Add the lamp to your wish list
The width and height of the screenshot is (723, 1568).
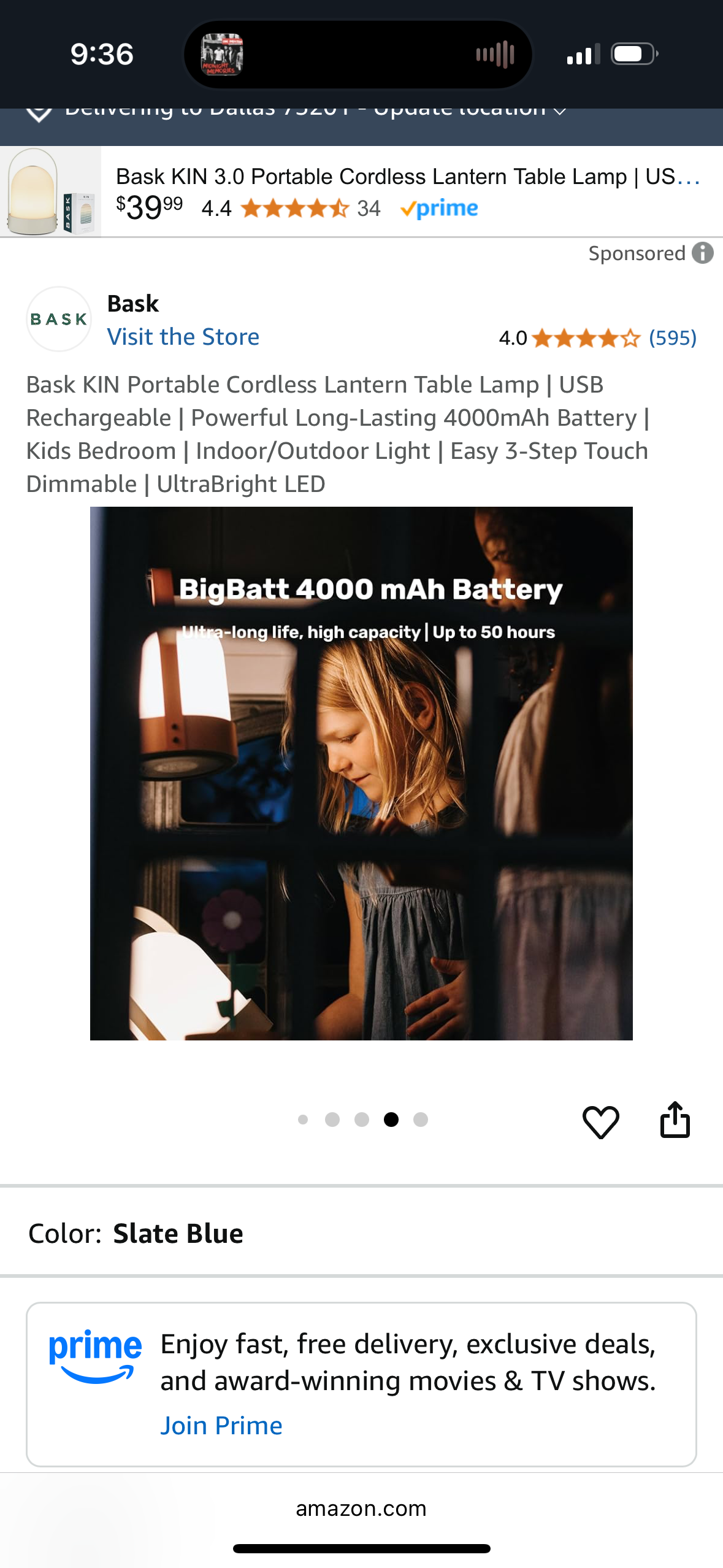[x=600, y=1122]
